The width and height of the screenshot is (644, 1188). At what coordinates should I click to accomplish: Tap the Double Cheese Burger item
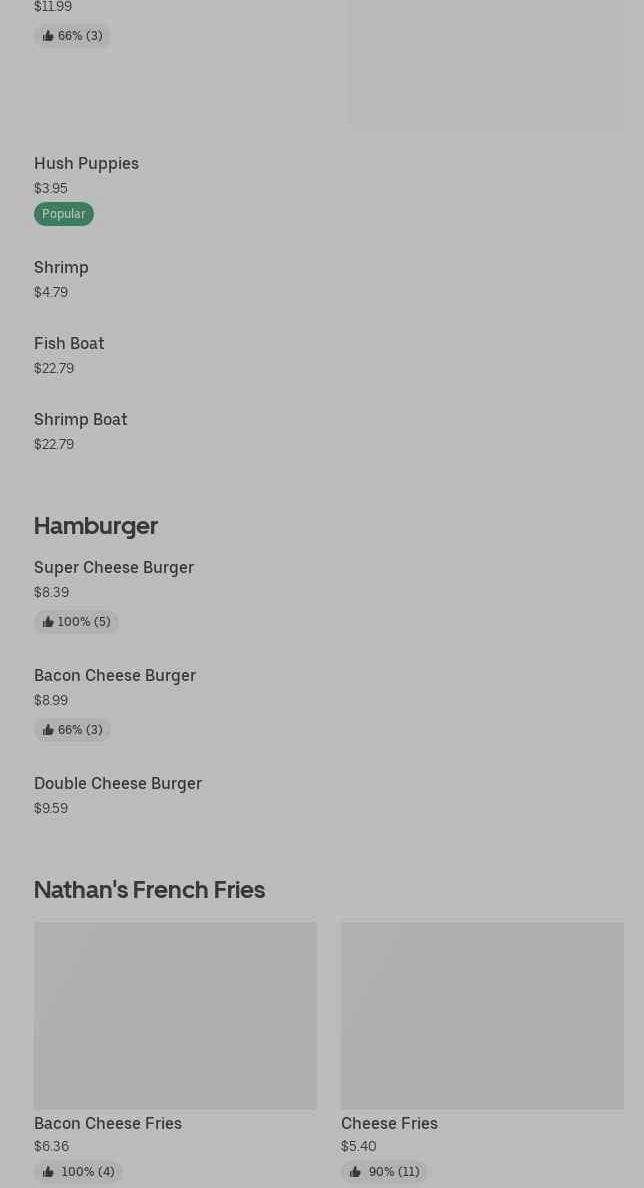click(x=118, y=784)
